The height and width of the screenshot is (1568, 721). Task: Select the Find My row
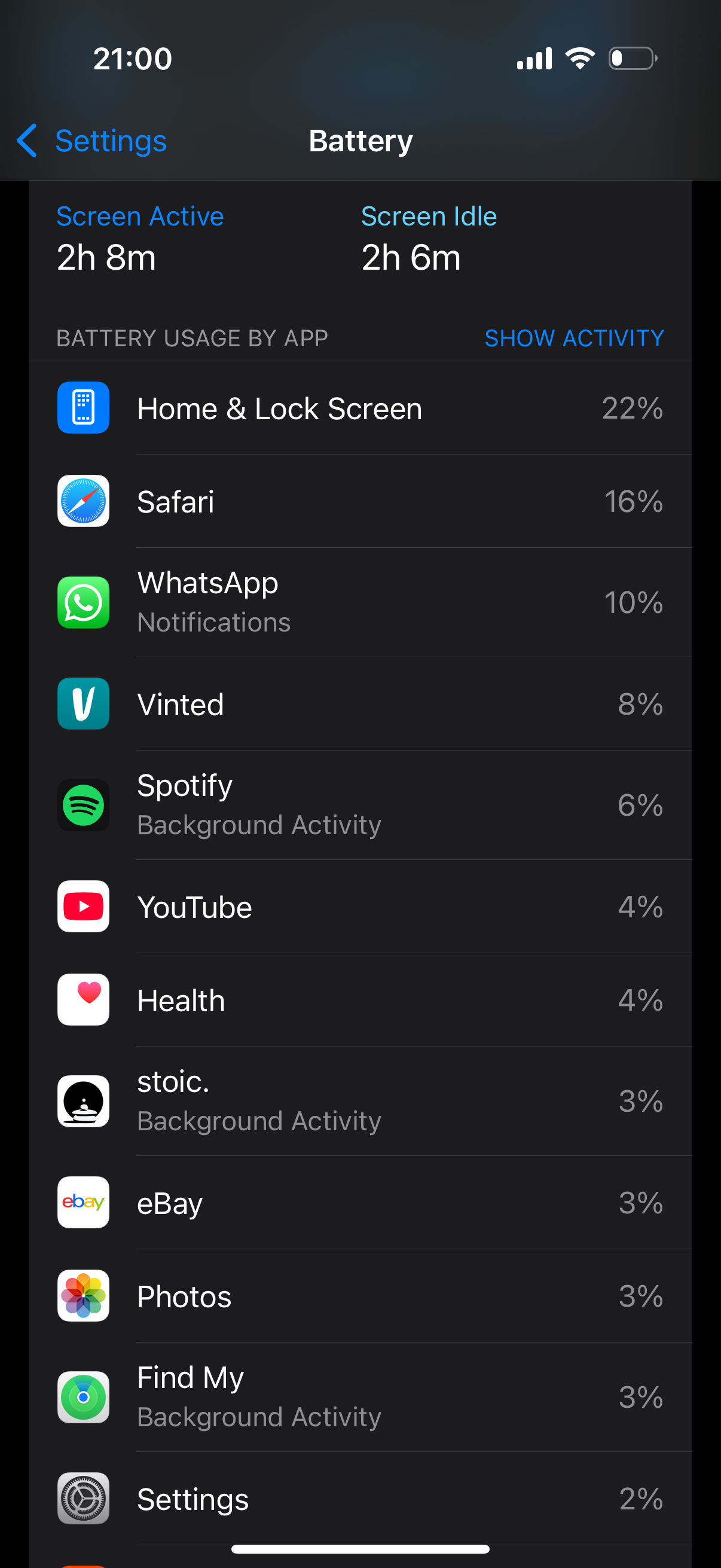(x=360, y=1397)
